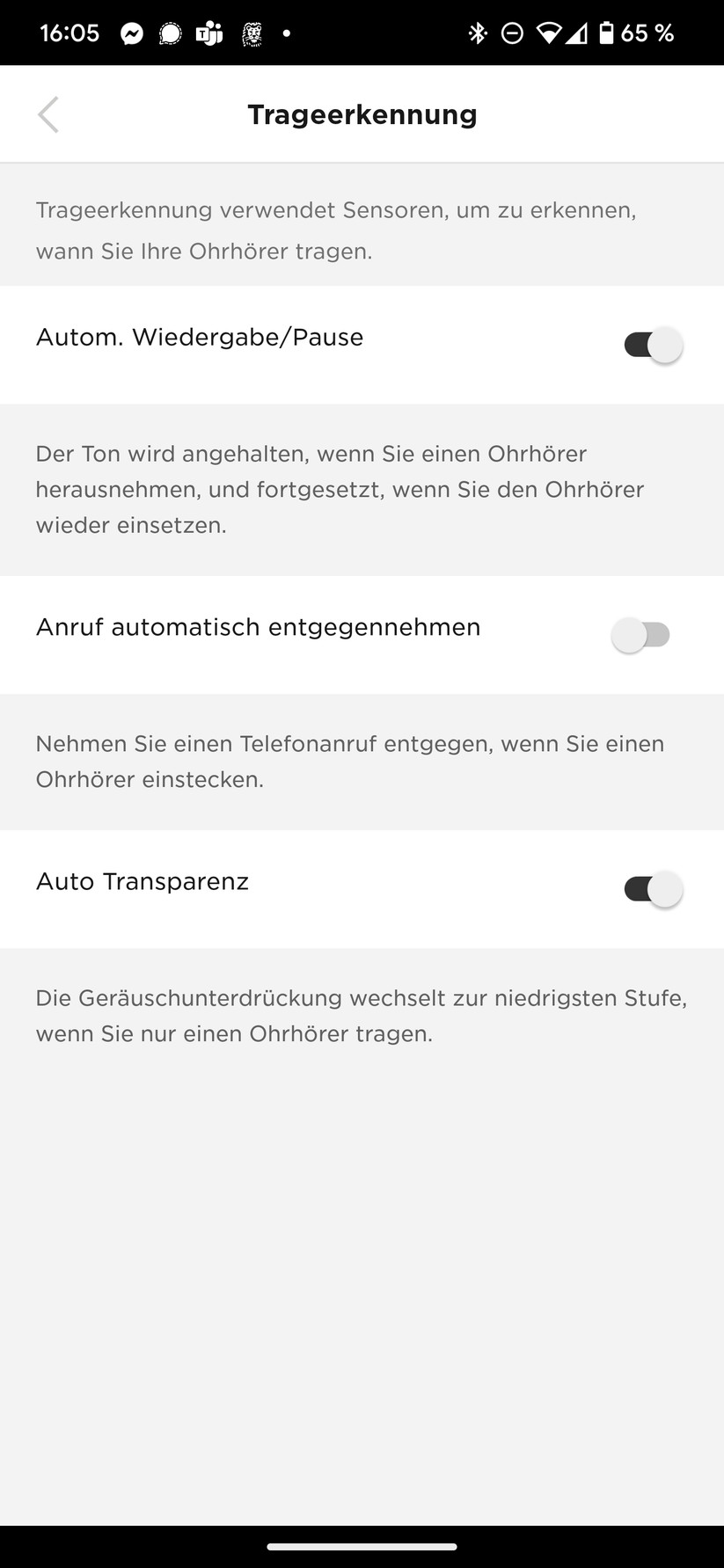Disable the Auto Transparenz switch
This screenshot has height=1568, width=724.
(652, 889)
